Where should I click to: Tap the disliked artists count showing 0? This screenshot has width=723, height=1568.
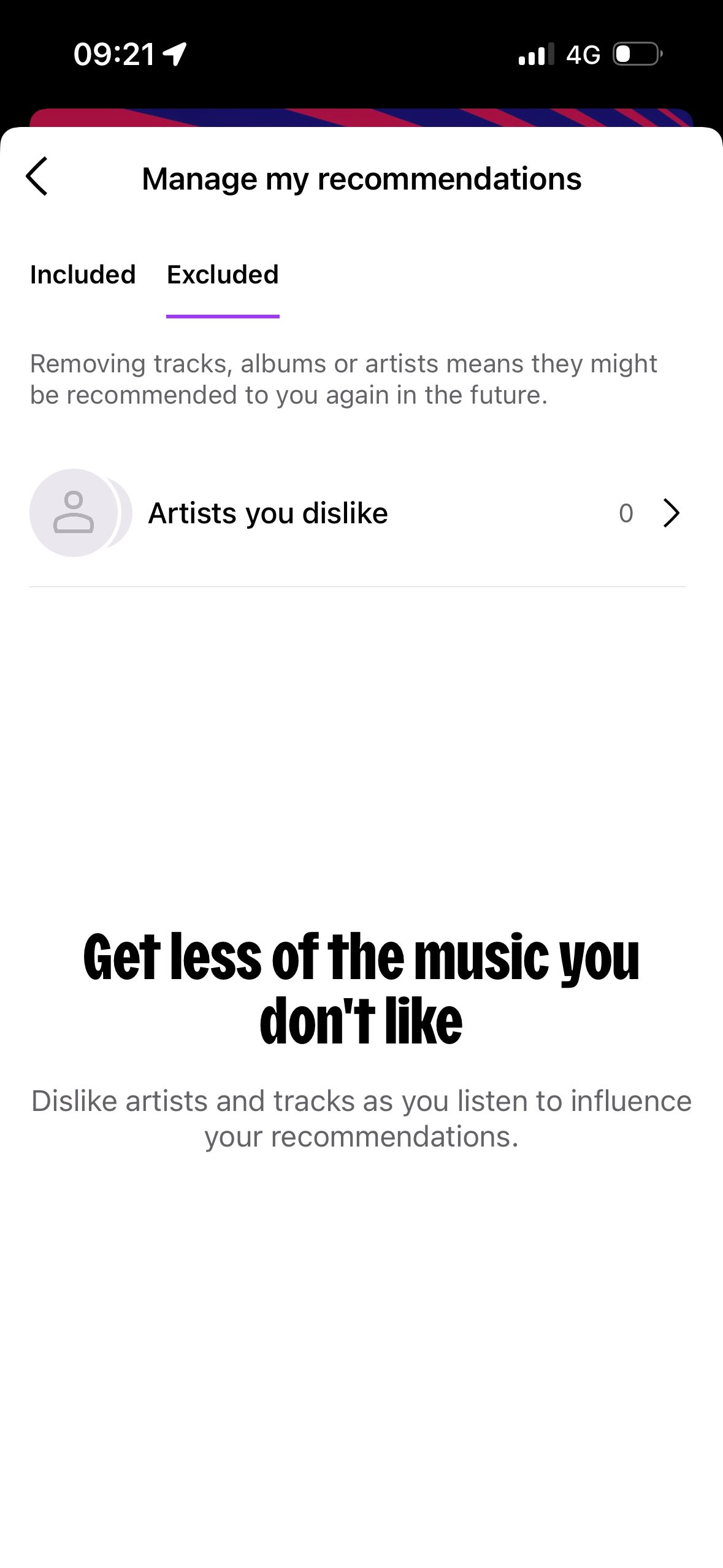pyautogui.click(x=626, y=513)
